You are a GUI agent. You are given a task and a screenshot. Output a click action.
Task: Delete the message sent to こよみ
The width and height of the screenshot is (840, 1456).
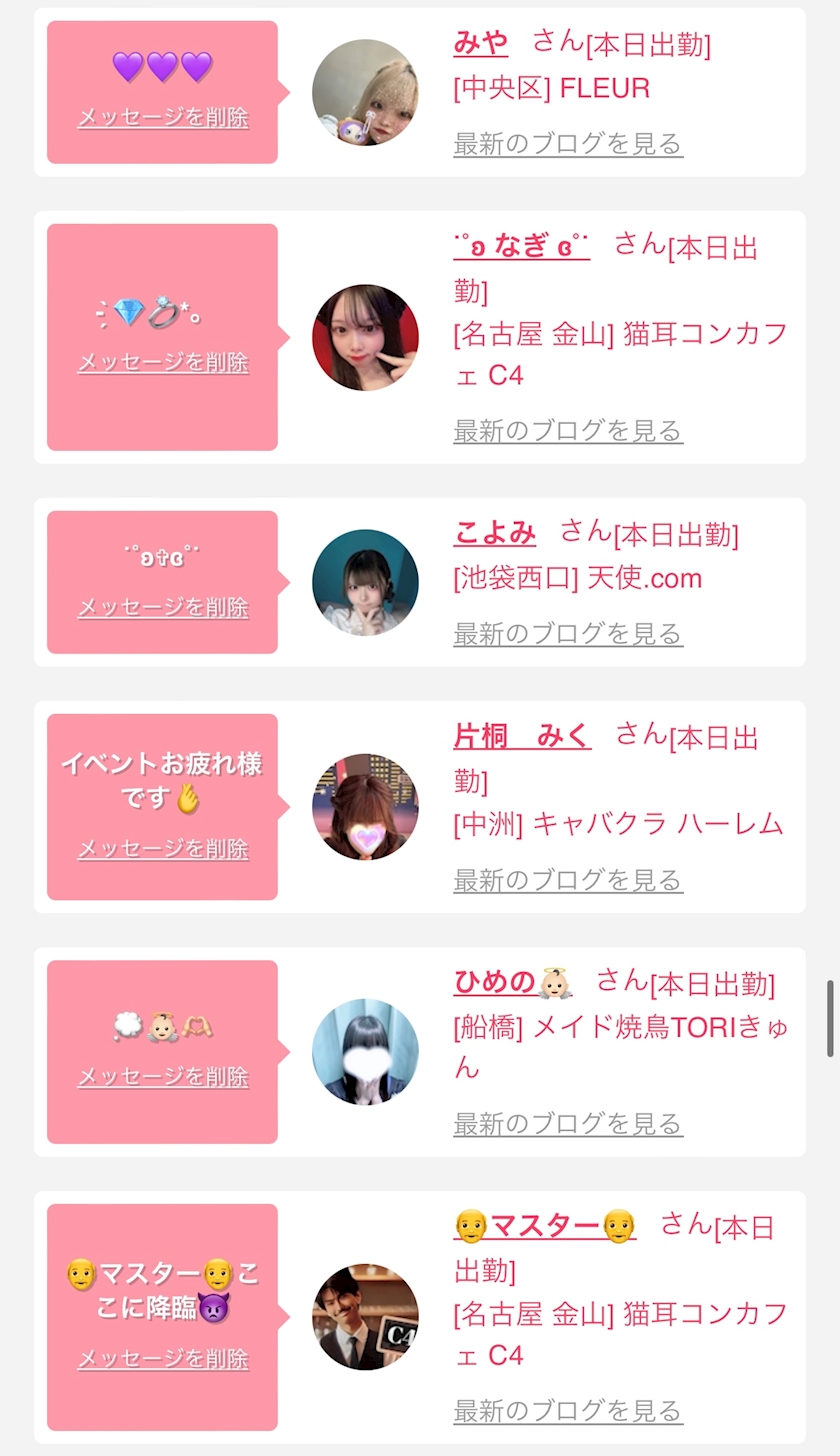[162, 608]
